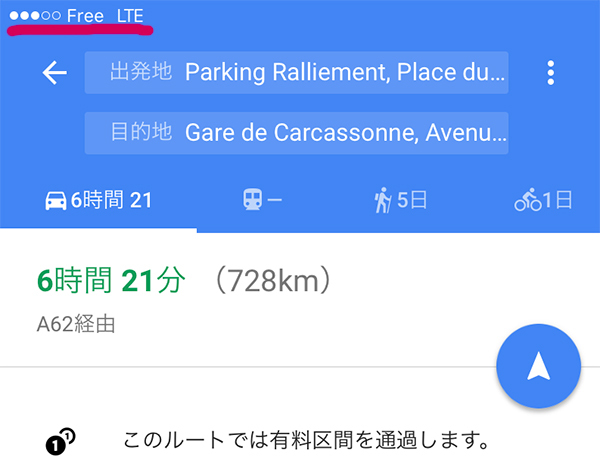This screenshot has height=469, width=600.
Task: Open the three-dot overflow menu
Action: (x=550, y=73)
